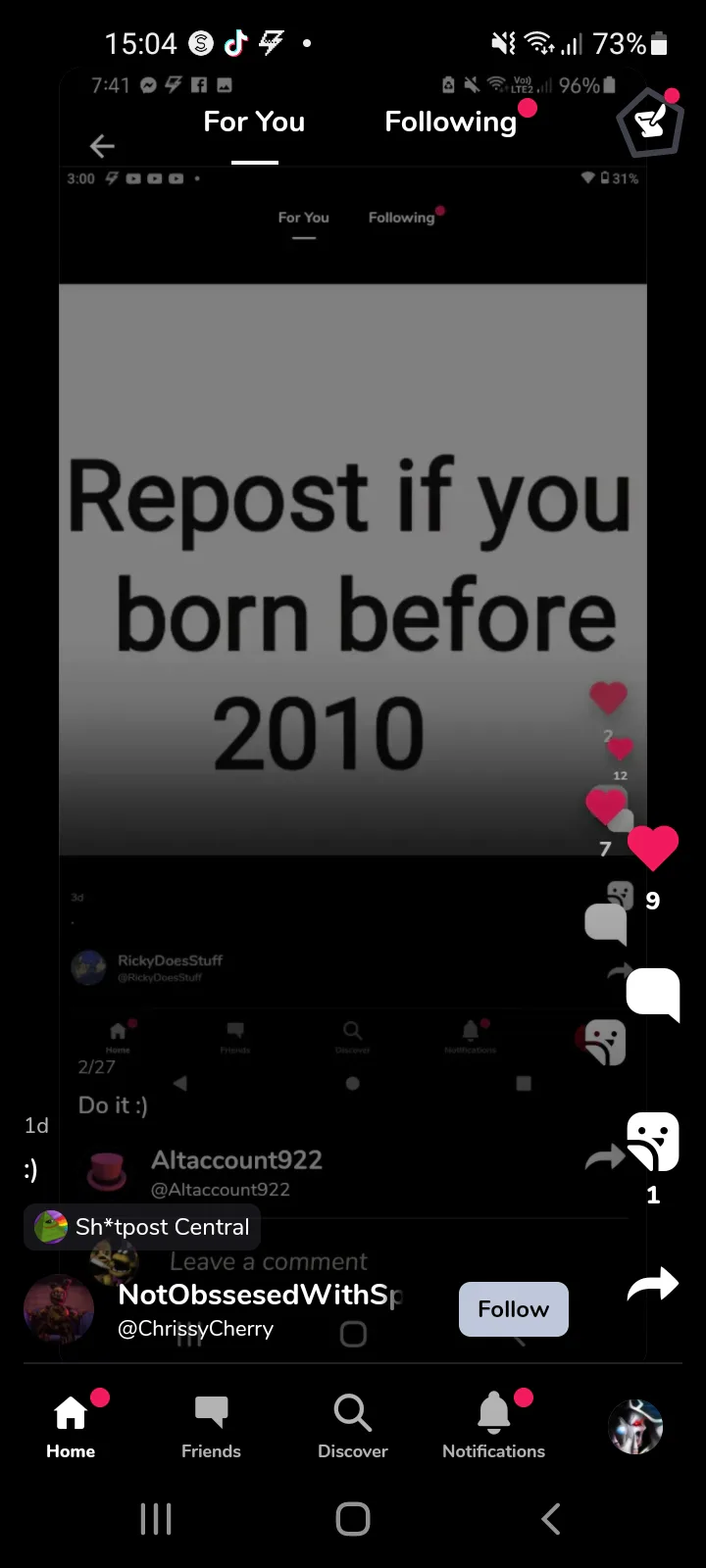Open the Sh*tpost Central community chip

(142, 1227)
